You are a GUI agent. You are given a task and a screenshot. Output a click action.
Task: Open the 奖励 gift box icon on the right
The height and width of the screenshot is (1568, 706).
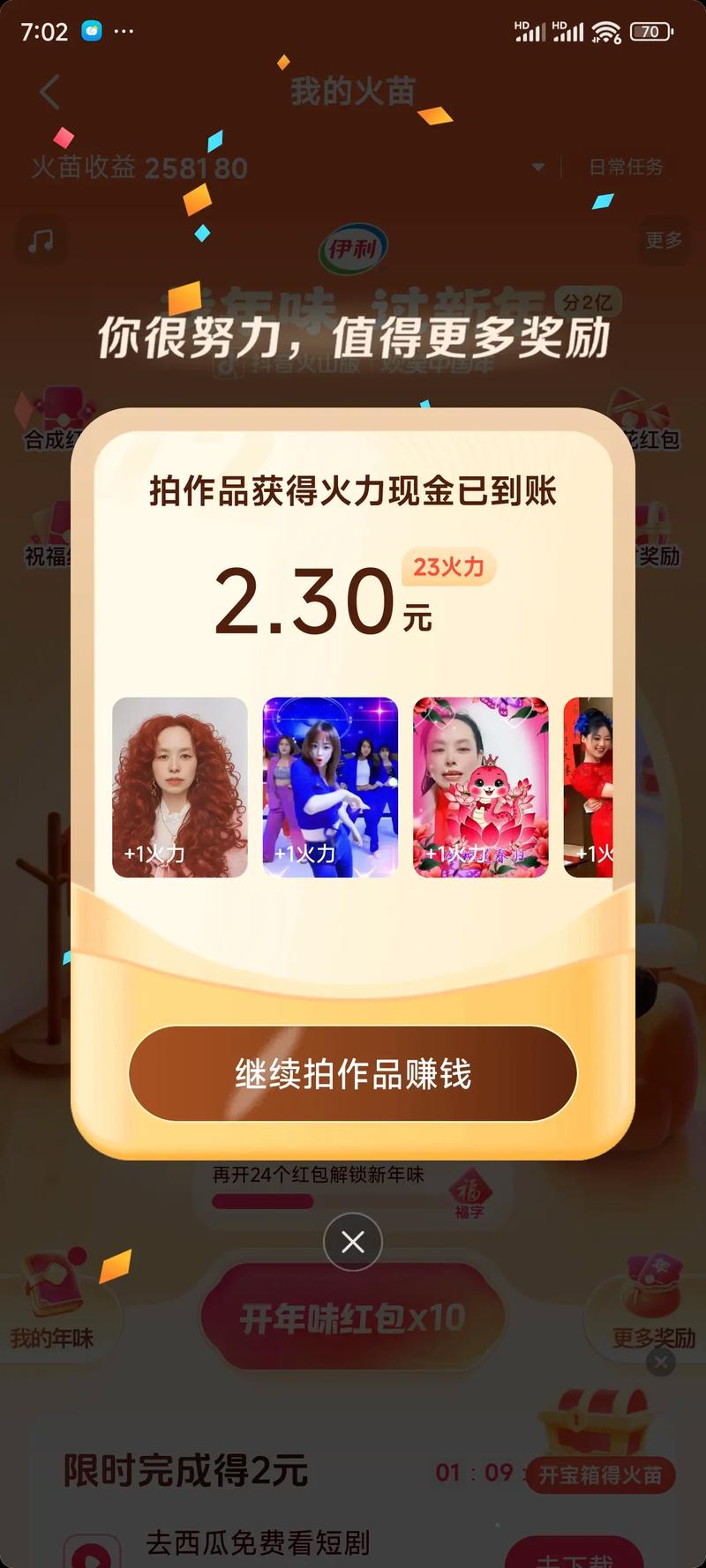(653, 529)
